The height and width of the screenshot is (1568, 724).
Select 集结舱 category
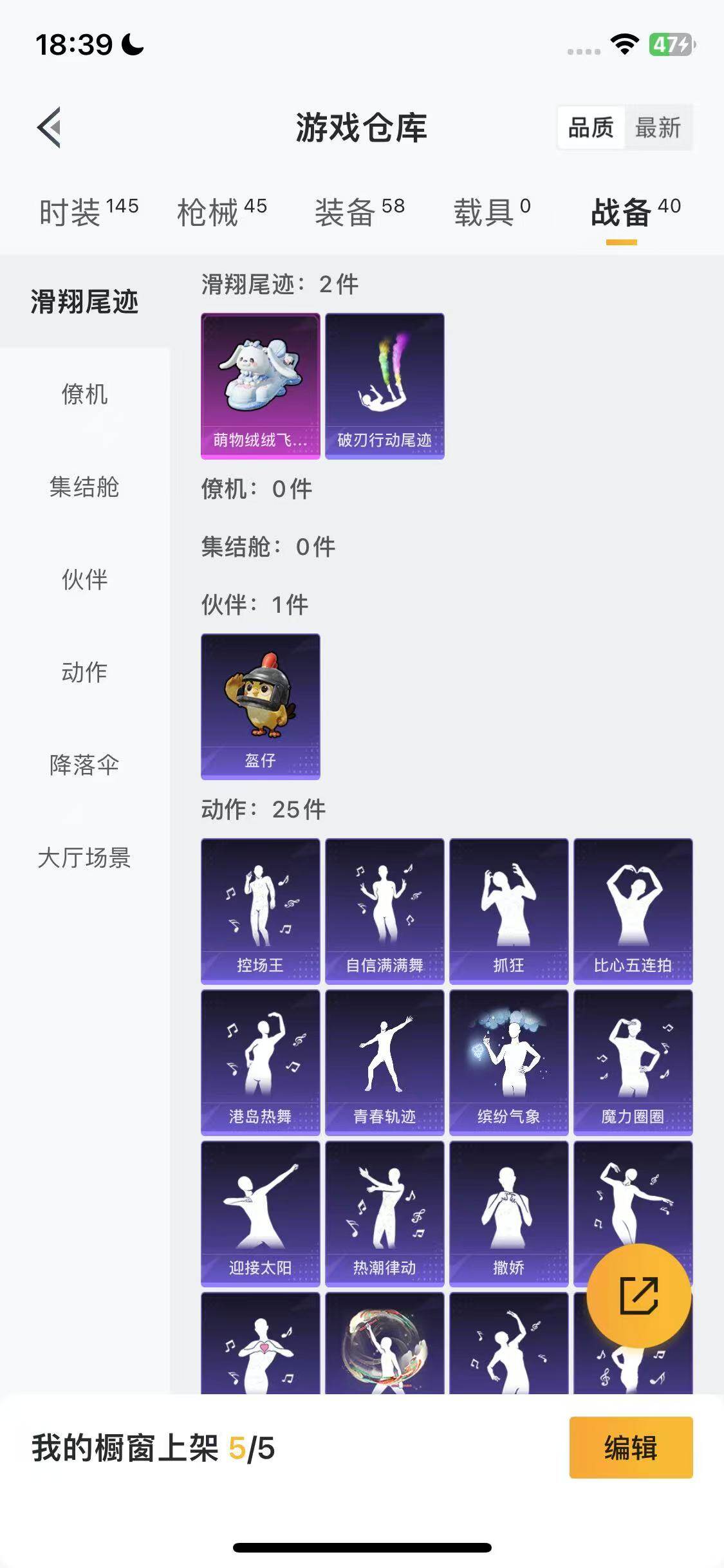point(84,487)
